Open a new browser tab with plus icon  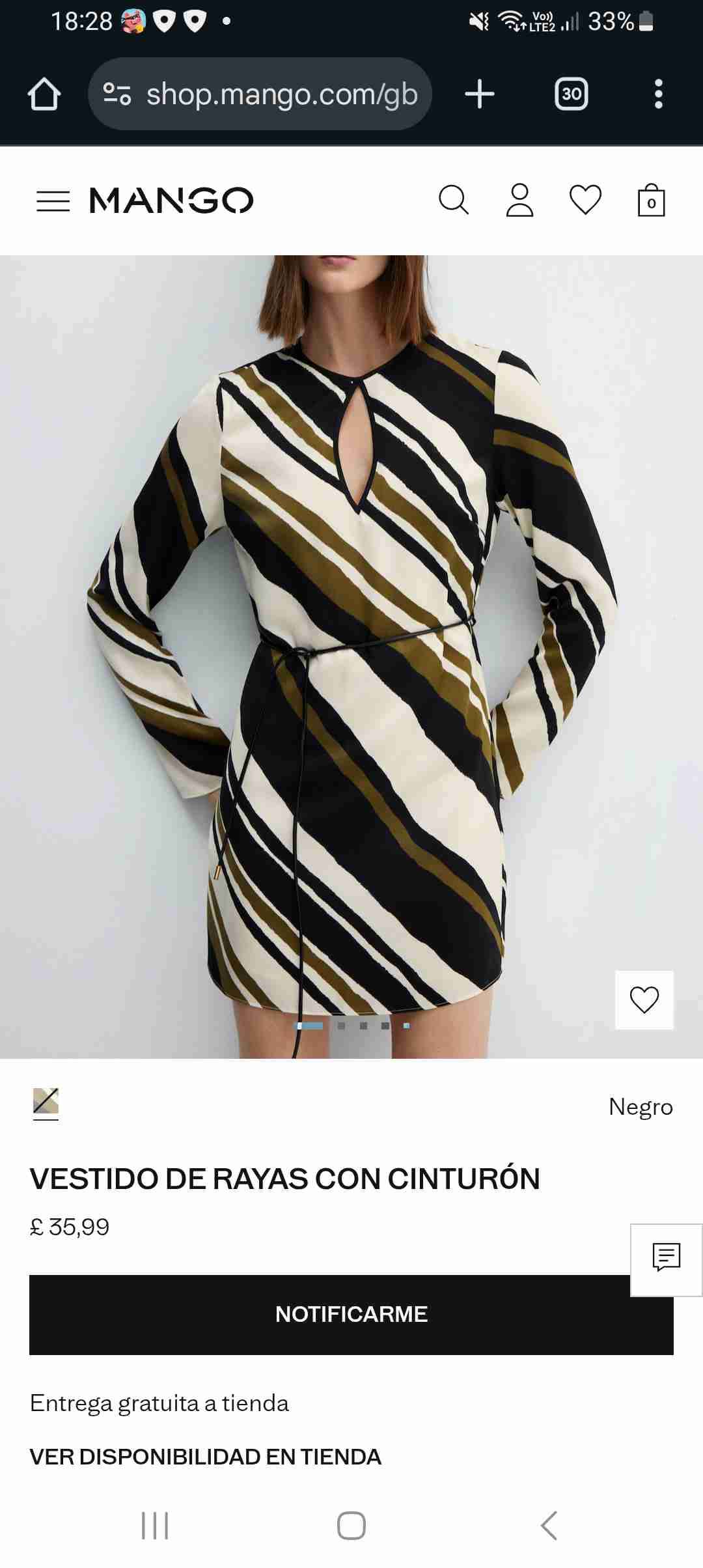pyautogui.click(x=480, y=95)
